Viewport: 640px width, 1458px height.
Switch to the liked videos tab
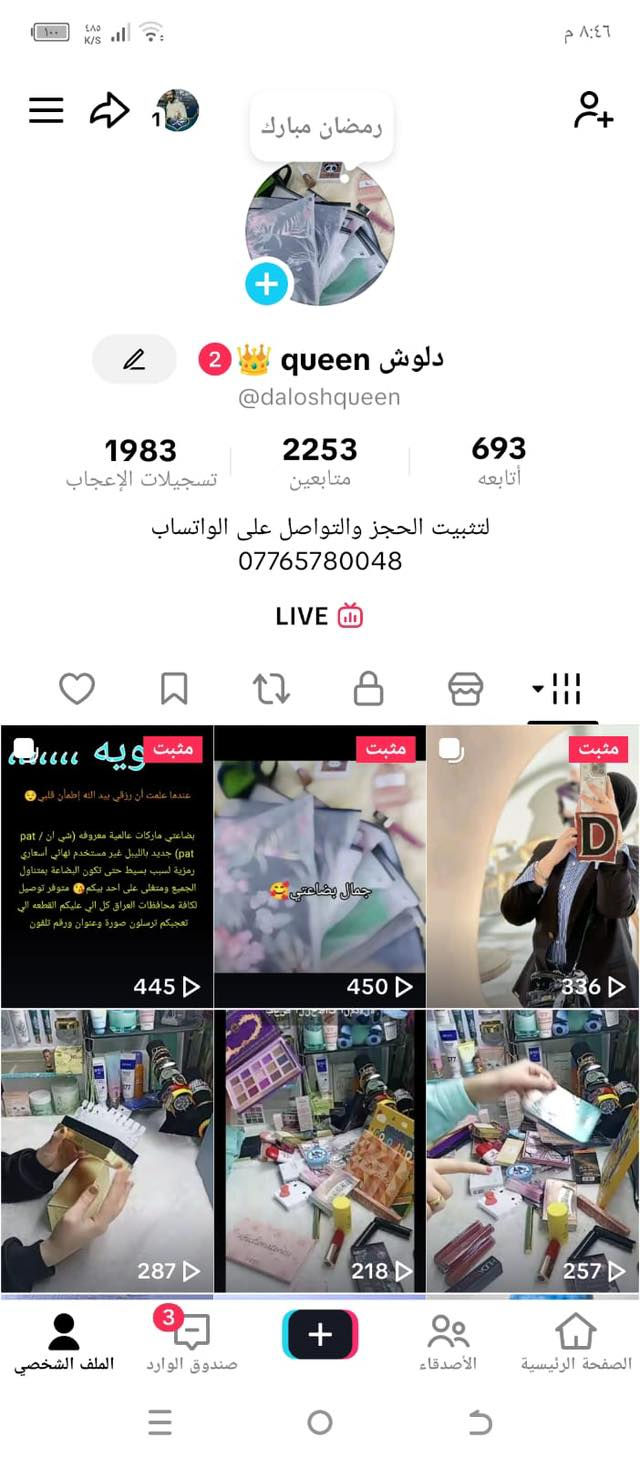77,688
